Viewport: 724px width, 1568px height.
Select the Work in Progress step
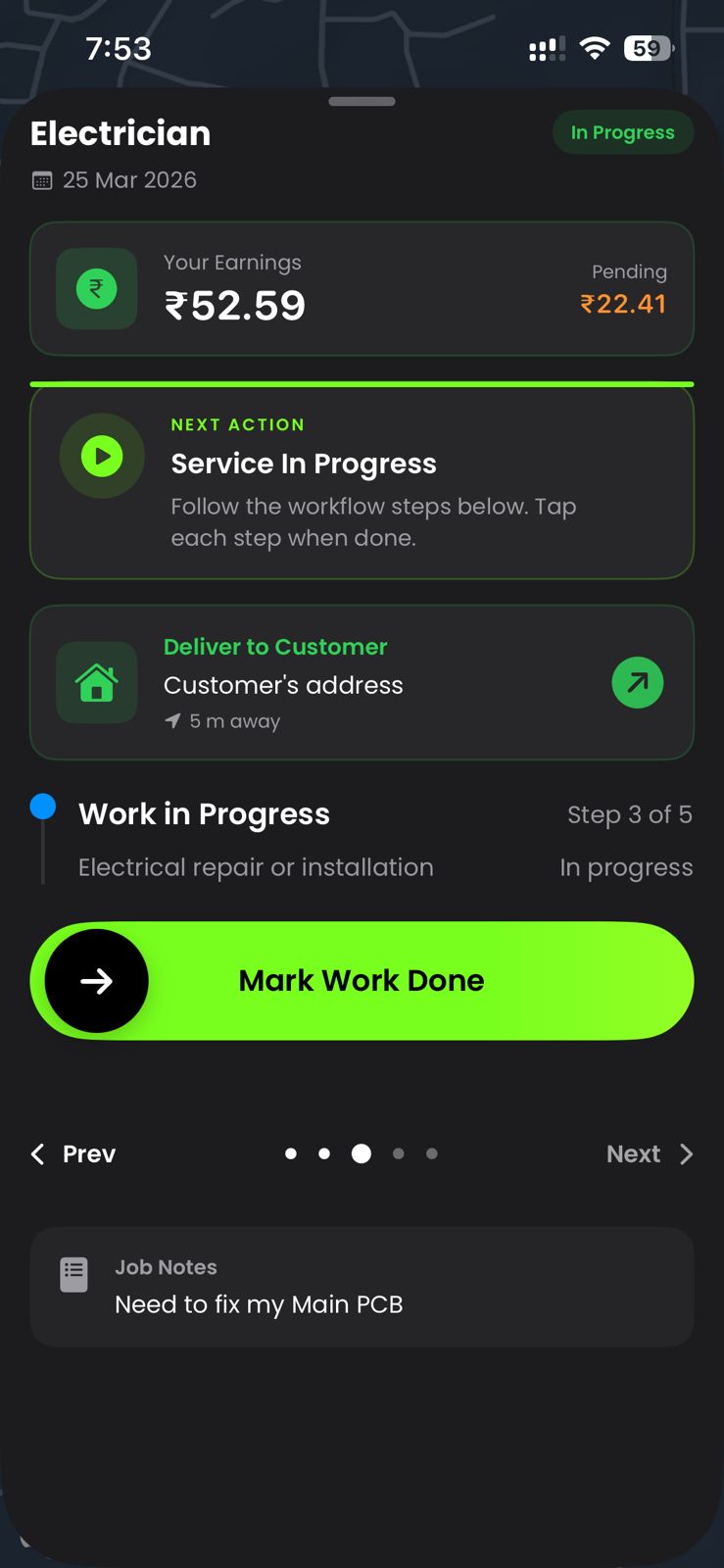coord(204,814)
